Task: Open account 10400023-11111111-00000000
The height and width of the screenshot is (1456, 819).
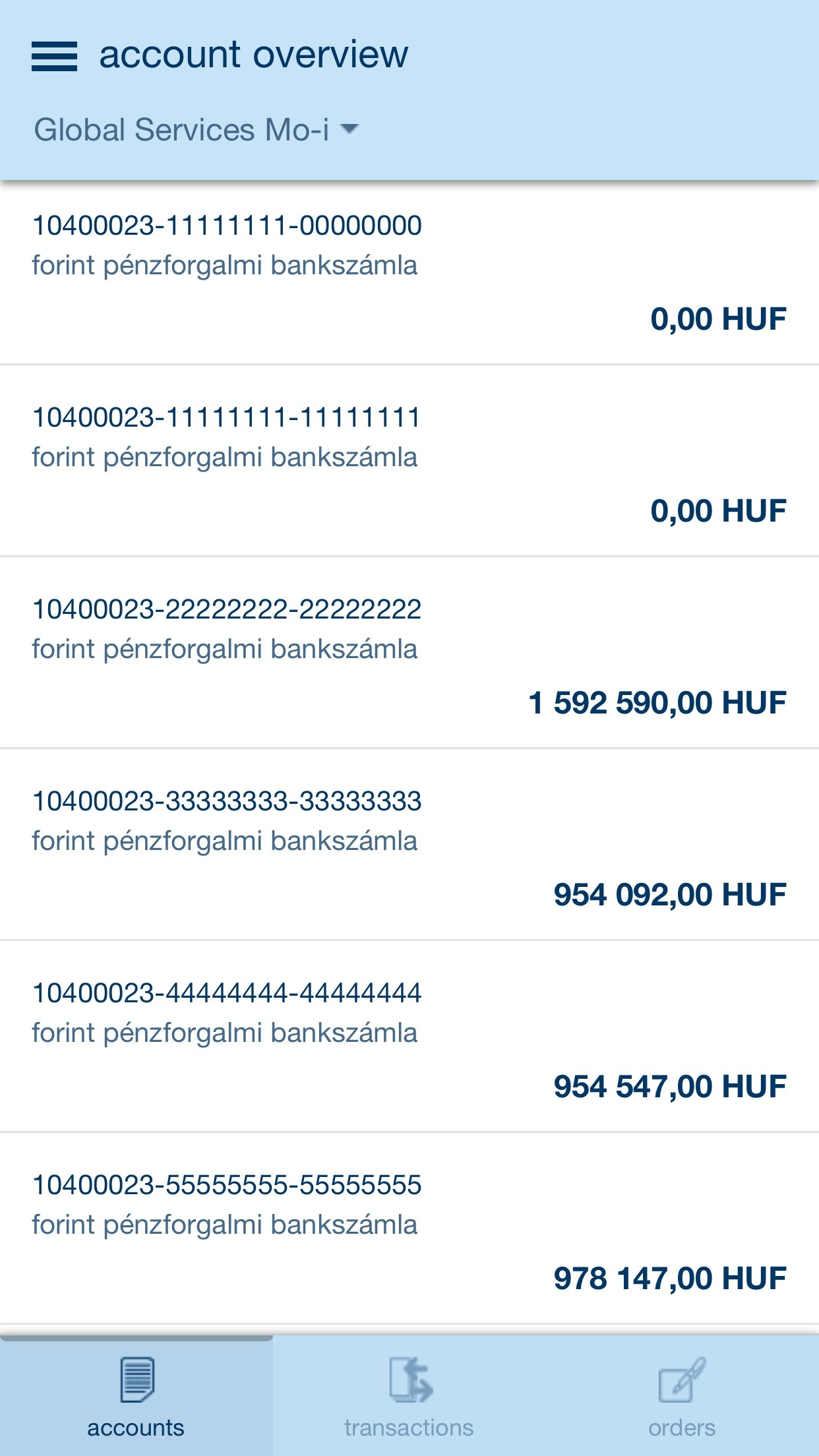Action: (x=409, y=272)
